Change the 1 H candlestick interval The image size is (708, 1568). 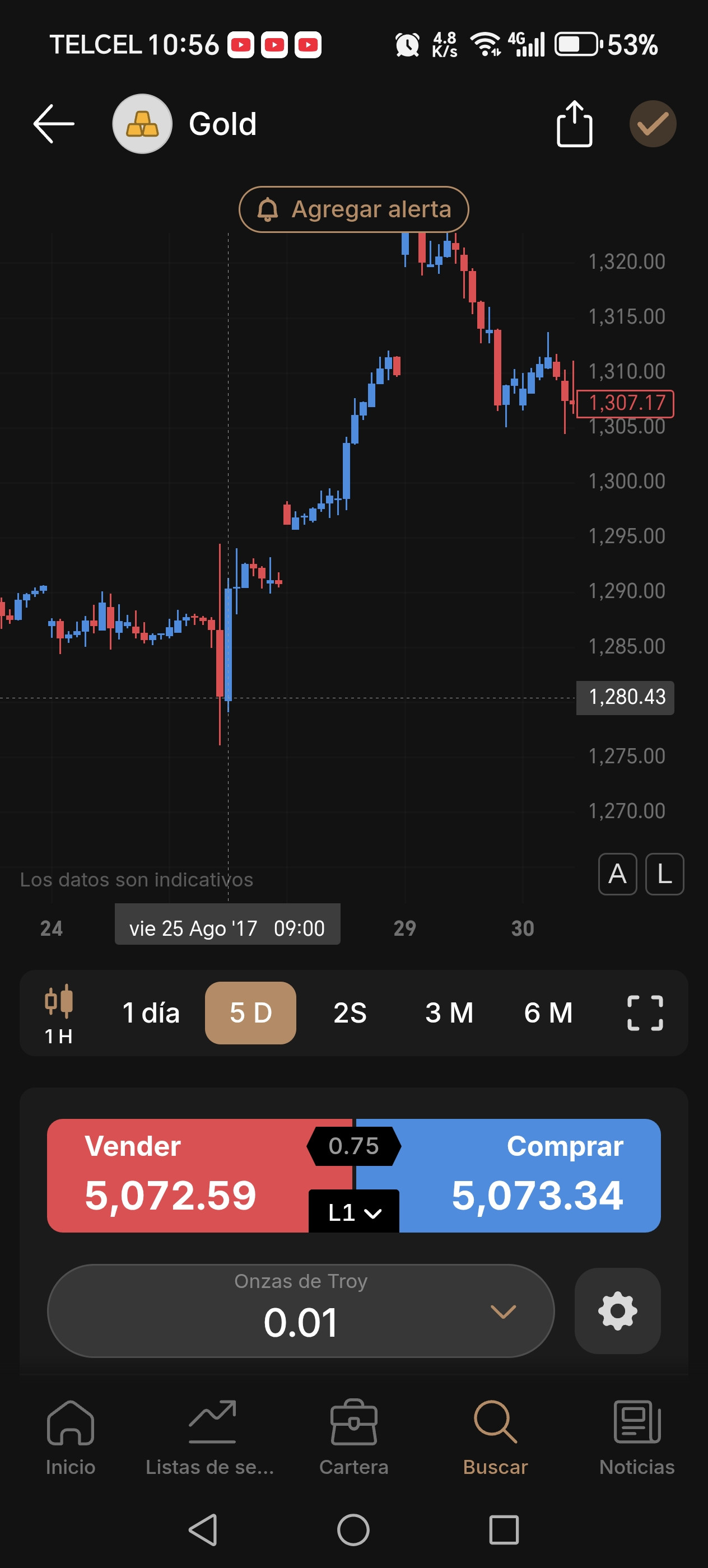pyautogui.click(x=59, y=1014)
